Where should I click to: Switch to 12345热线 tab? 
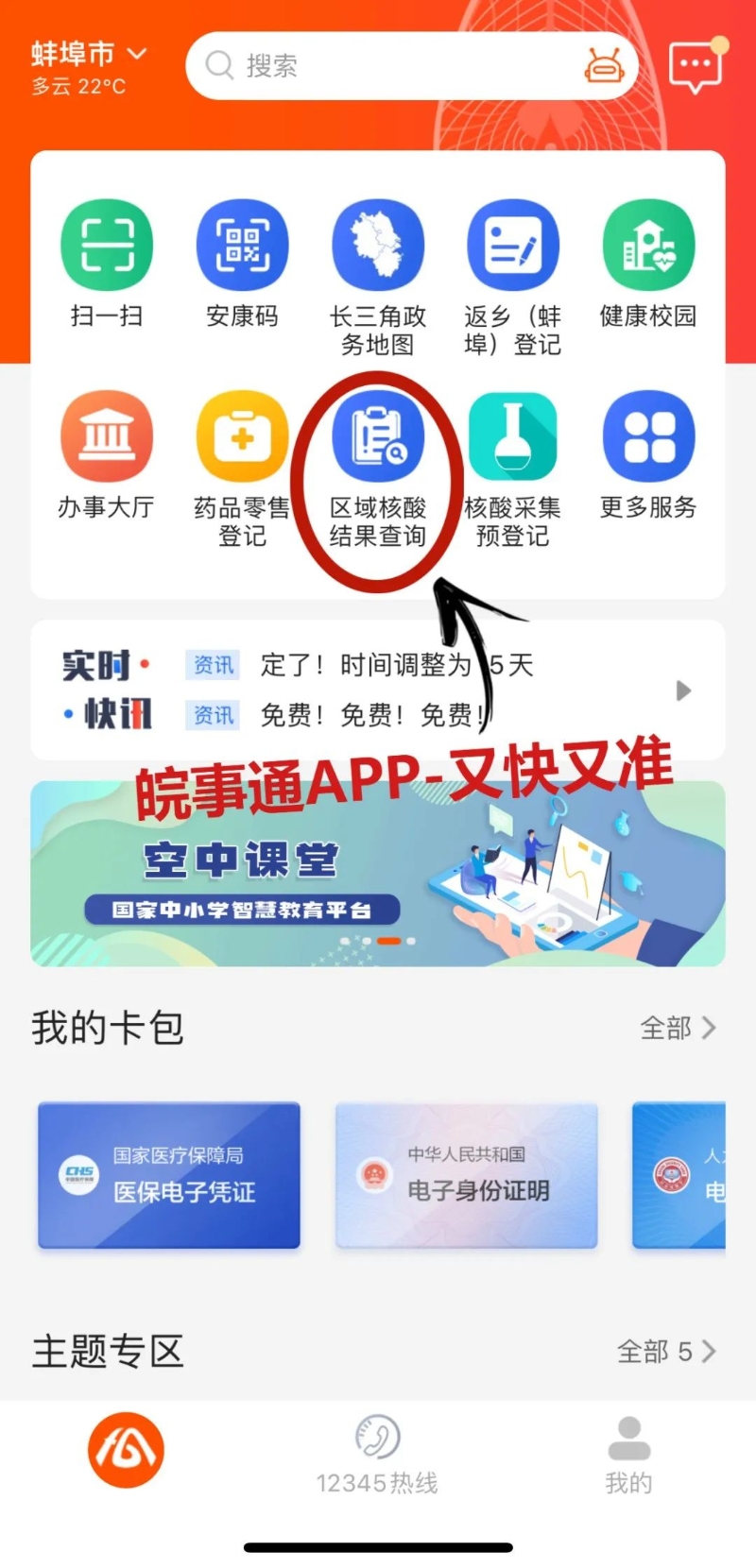pos(377,1455)
